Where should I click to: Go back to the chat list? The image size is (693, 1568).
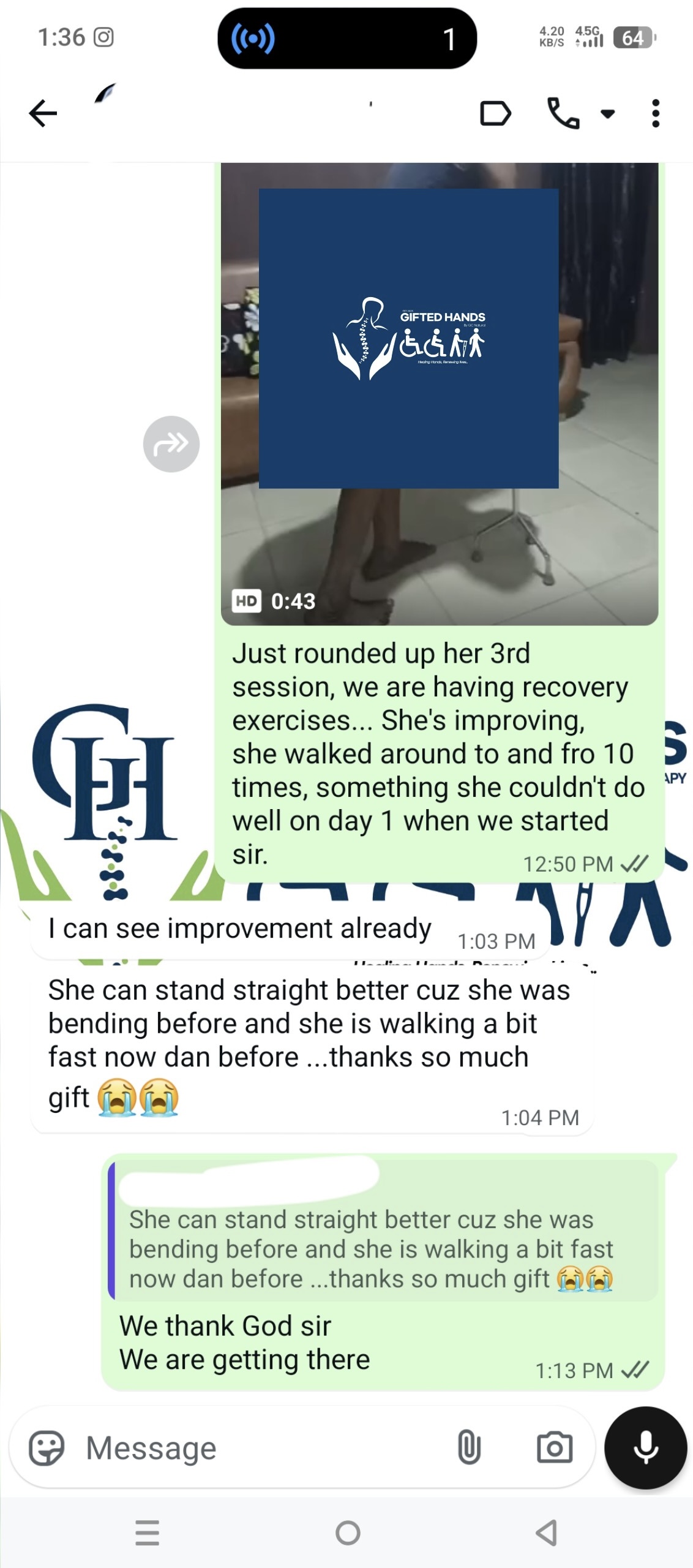point(43,113)
